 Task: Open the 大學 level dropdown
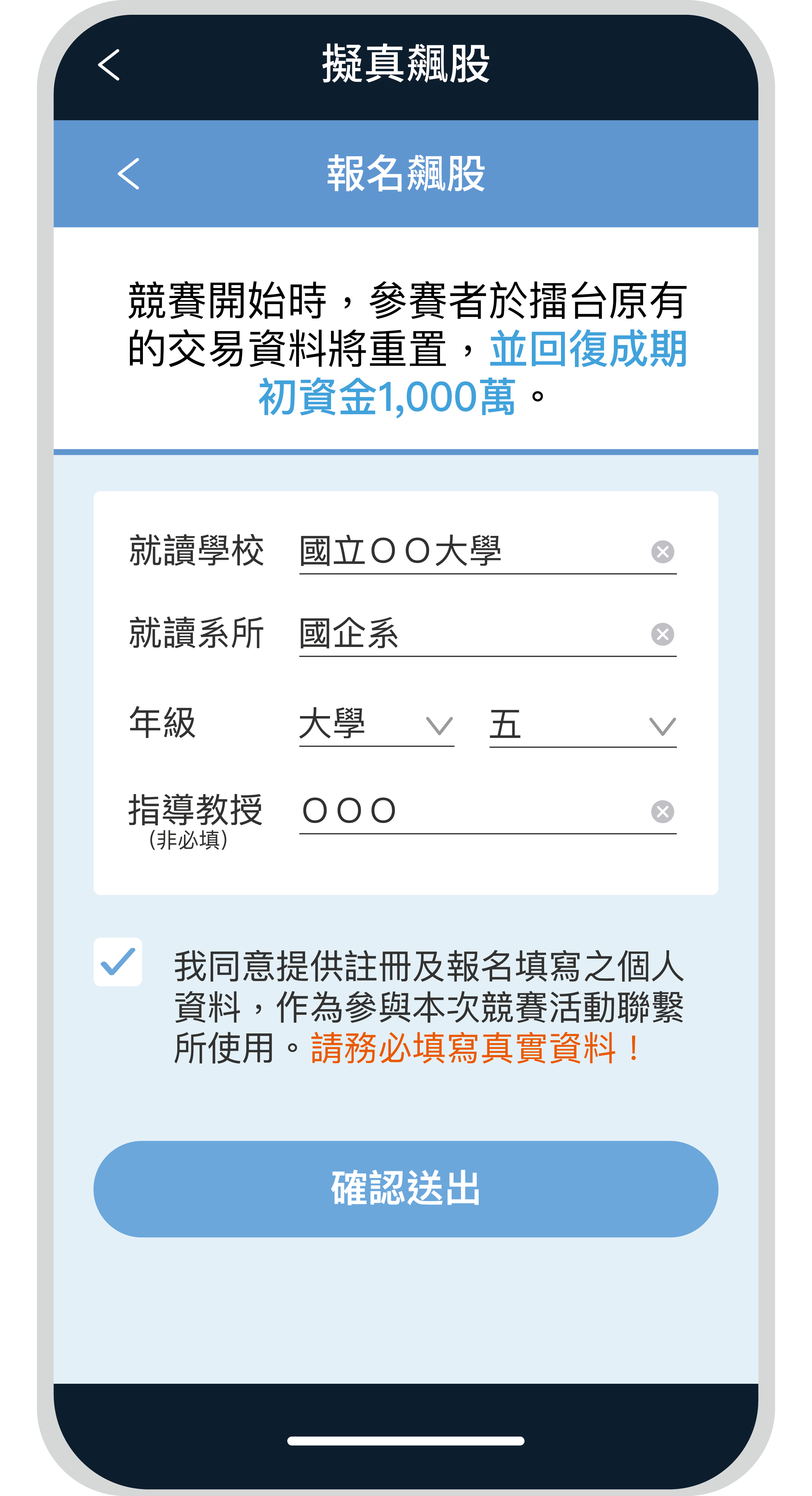pyautogui.click(x=376, y=725)
